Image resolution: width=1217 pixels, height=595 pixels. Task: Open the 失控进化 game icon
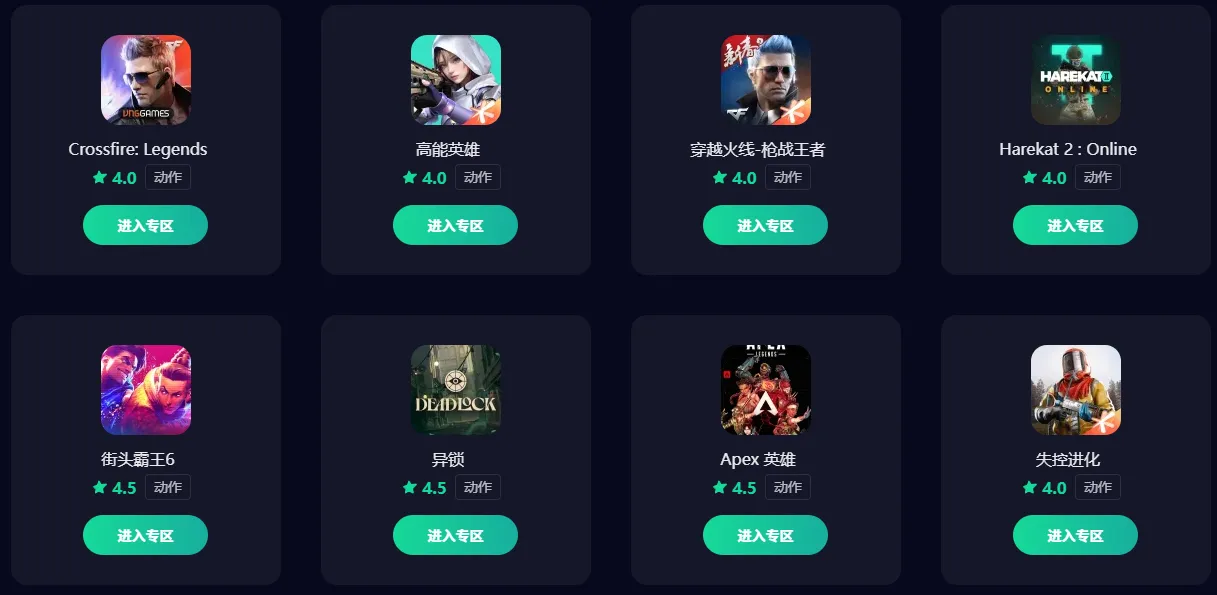click(x=1076, y=390)
